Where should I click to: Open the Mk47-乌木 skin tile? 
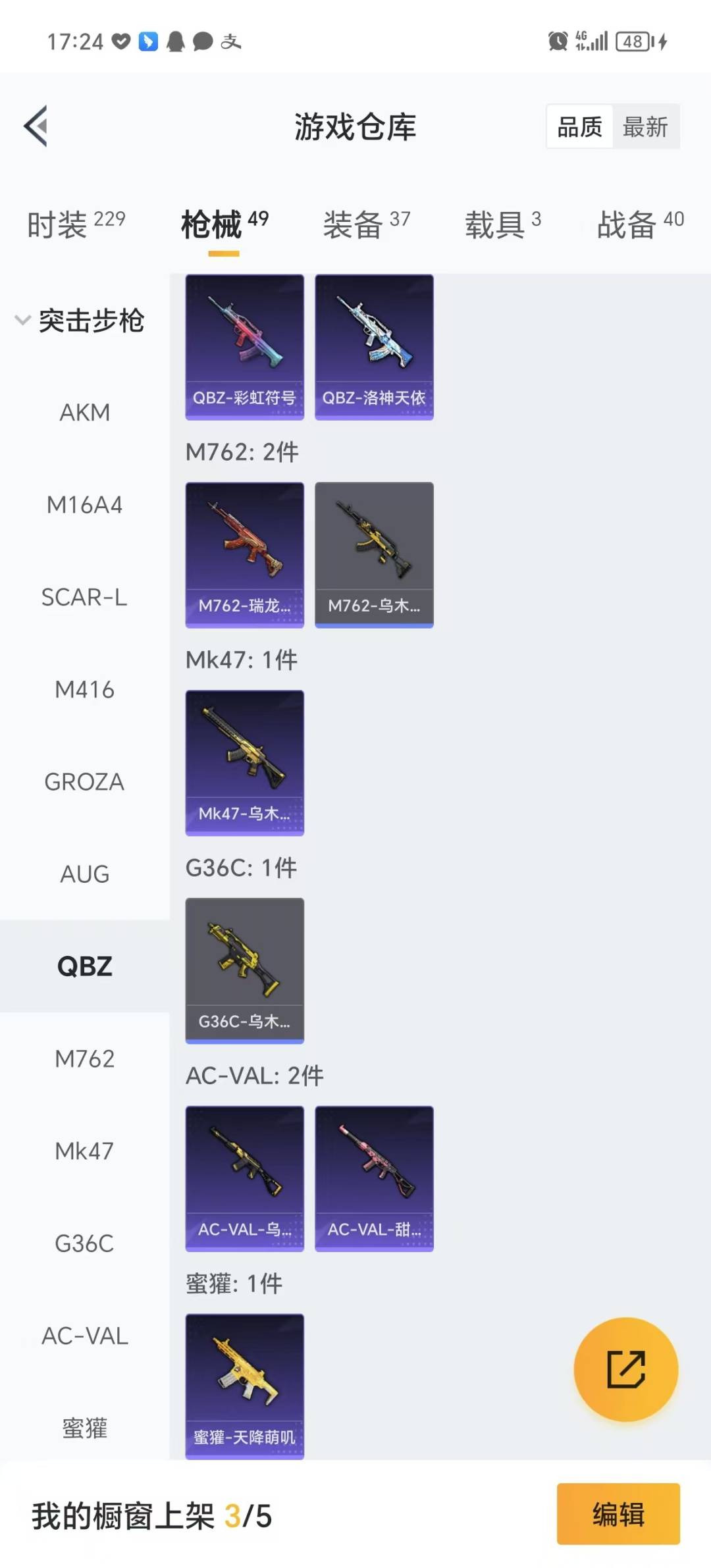click(x=245, y=763)
